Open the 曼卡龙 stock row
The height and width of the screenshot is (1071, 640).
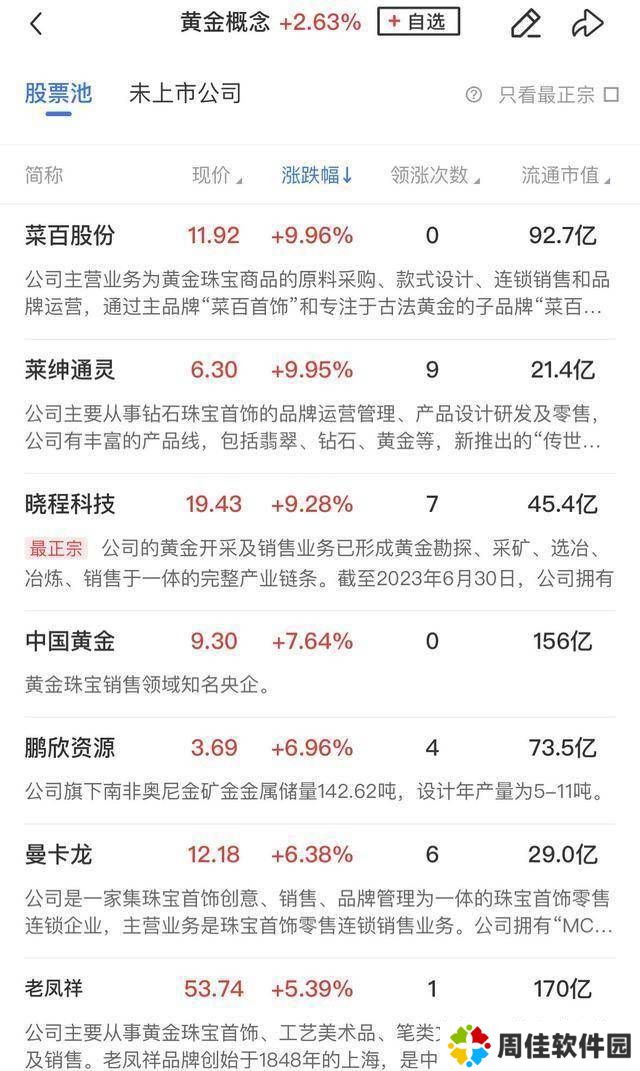point(320,891)
